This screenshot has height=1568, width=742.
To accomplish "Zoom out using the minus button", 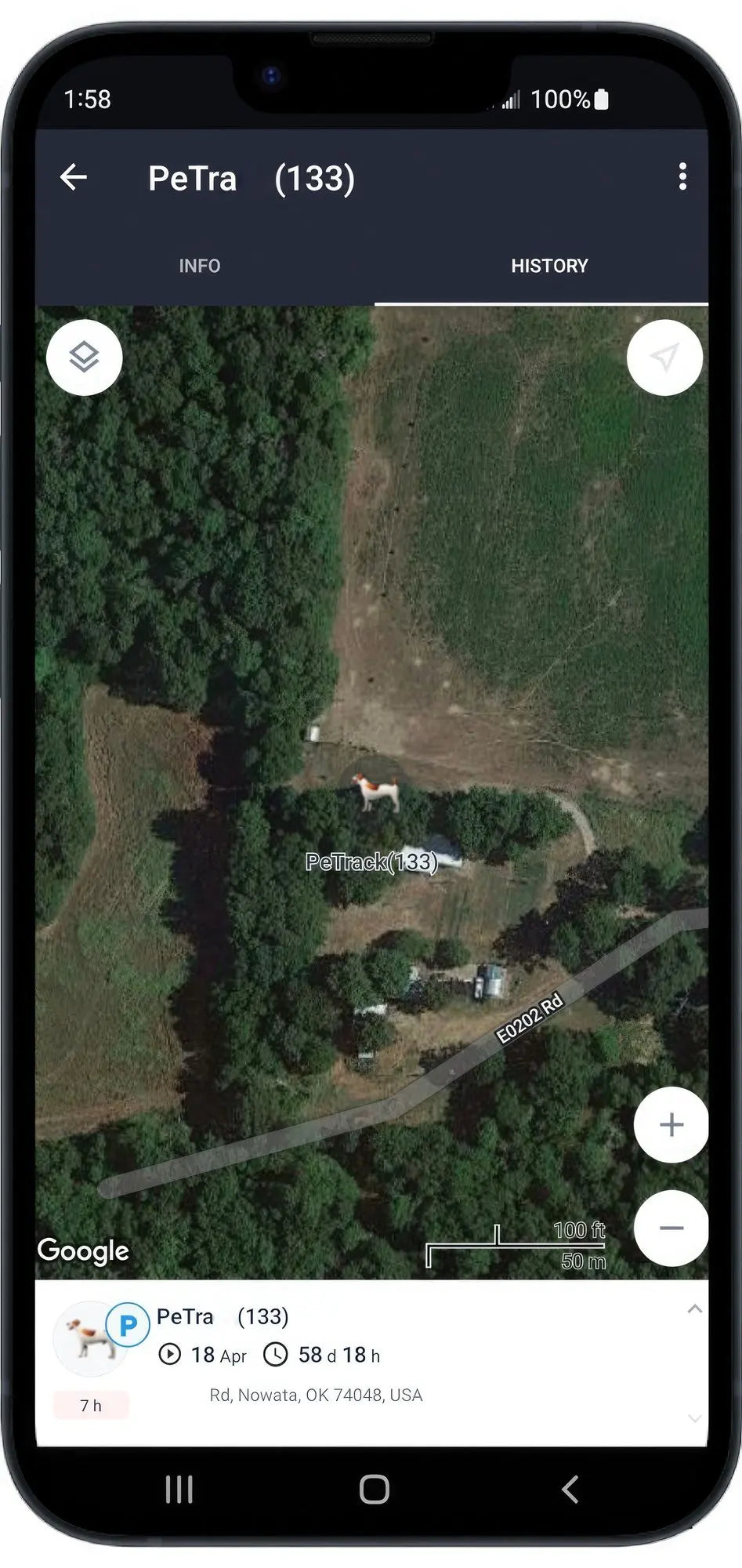I will click(671, 1229).
